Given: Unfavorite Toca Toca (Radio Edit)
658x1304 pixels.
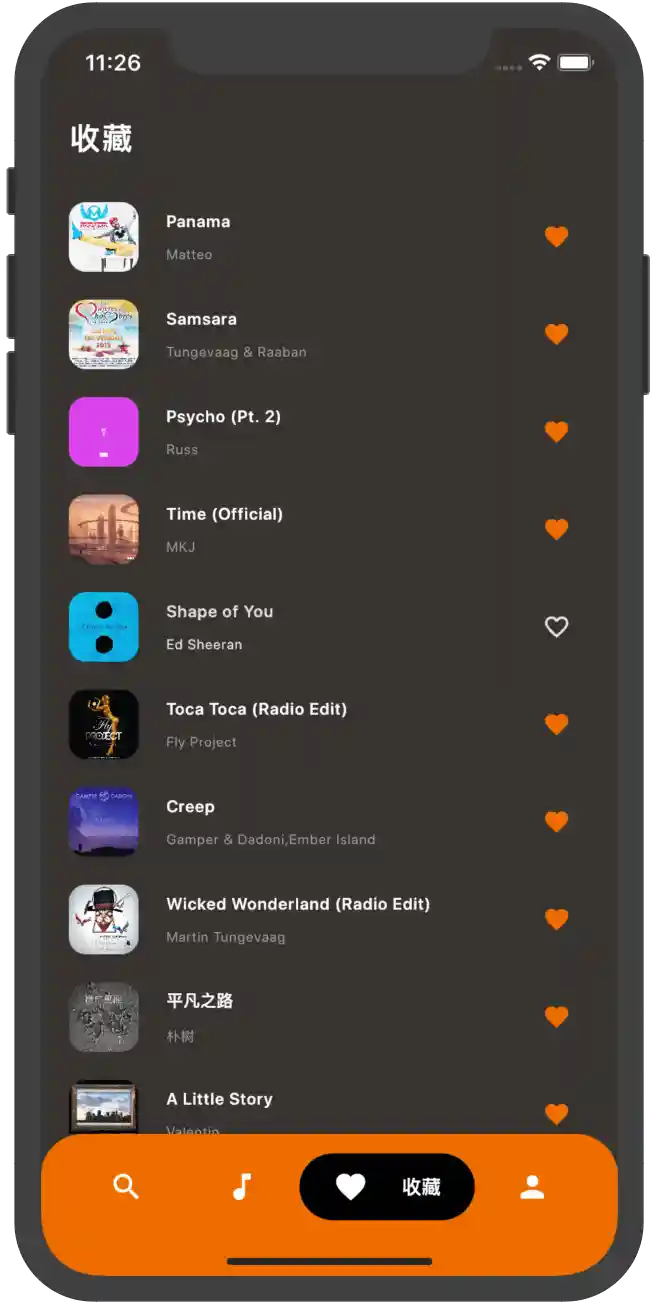Looking at the screenshot, I should click(x=556, y=724).
